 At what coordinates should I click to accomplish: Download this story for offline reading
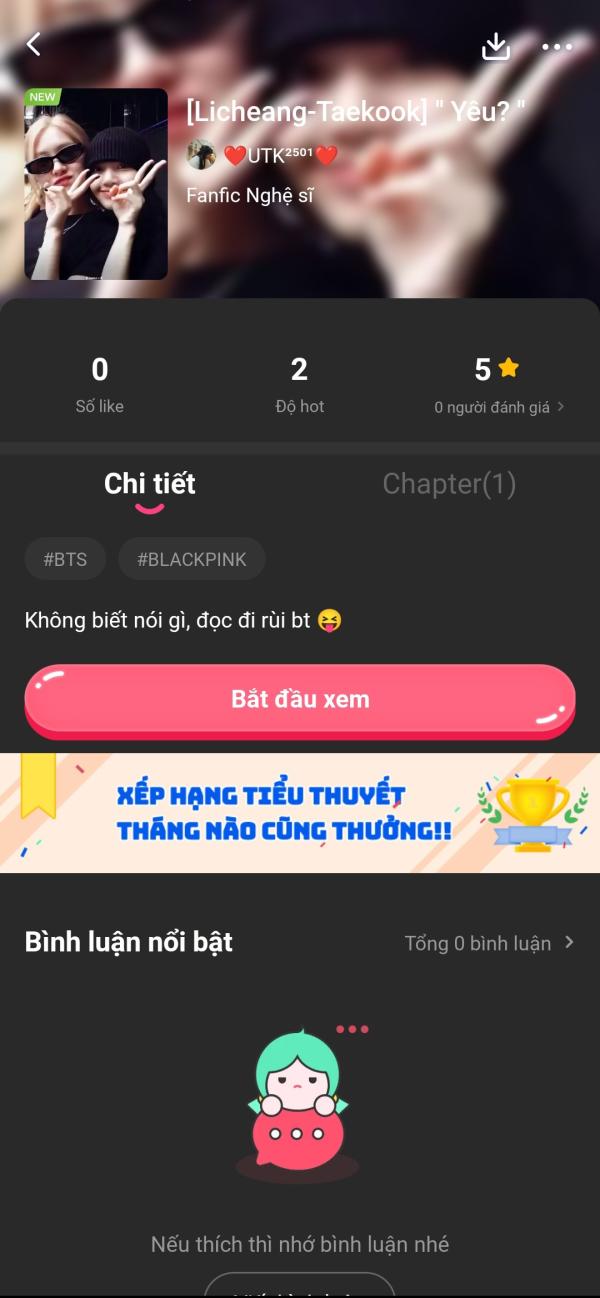click(x=496, y=46)
